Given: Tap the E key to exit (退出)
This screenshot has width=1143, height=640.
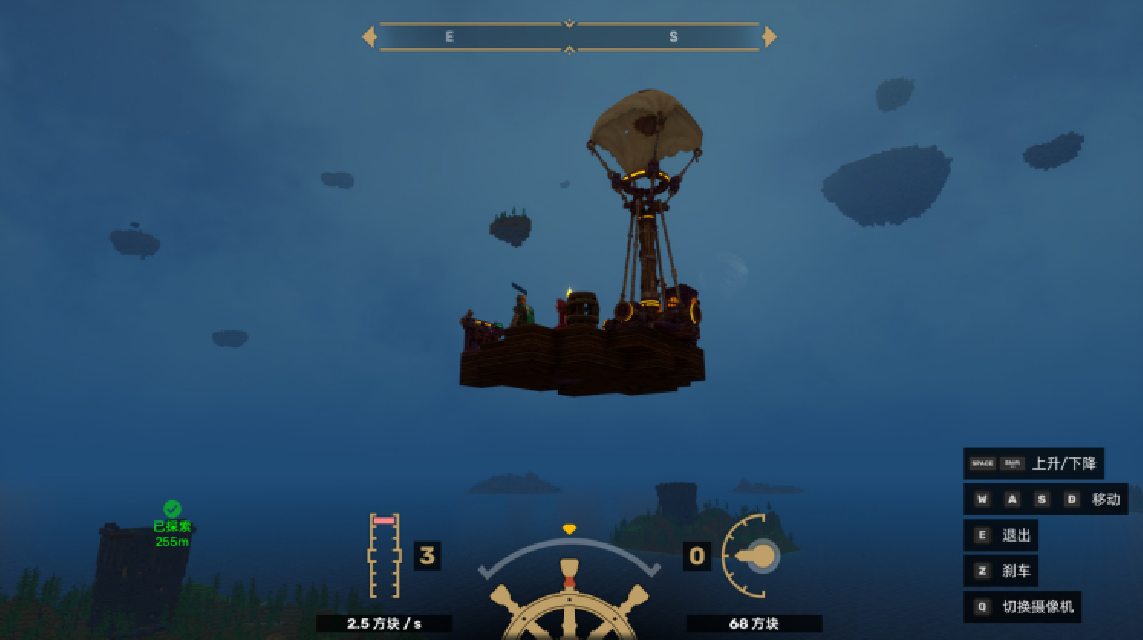Looking at the screenshot, I should click(x=982, y=535).
